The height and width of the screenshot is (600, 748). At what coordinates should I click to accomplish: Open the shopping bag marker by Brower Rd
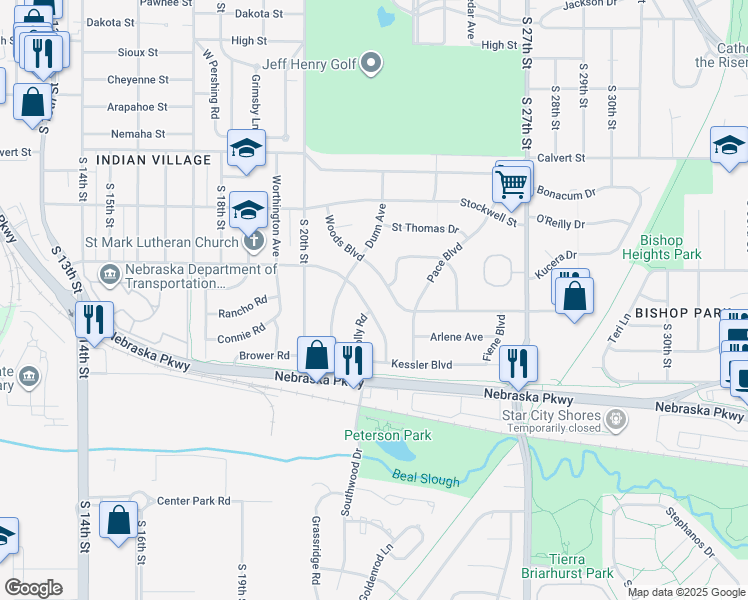316,355
